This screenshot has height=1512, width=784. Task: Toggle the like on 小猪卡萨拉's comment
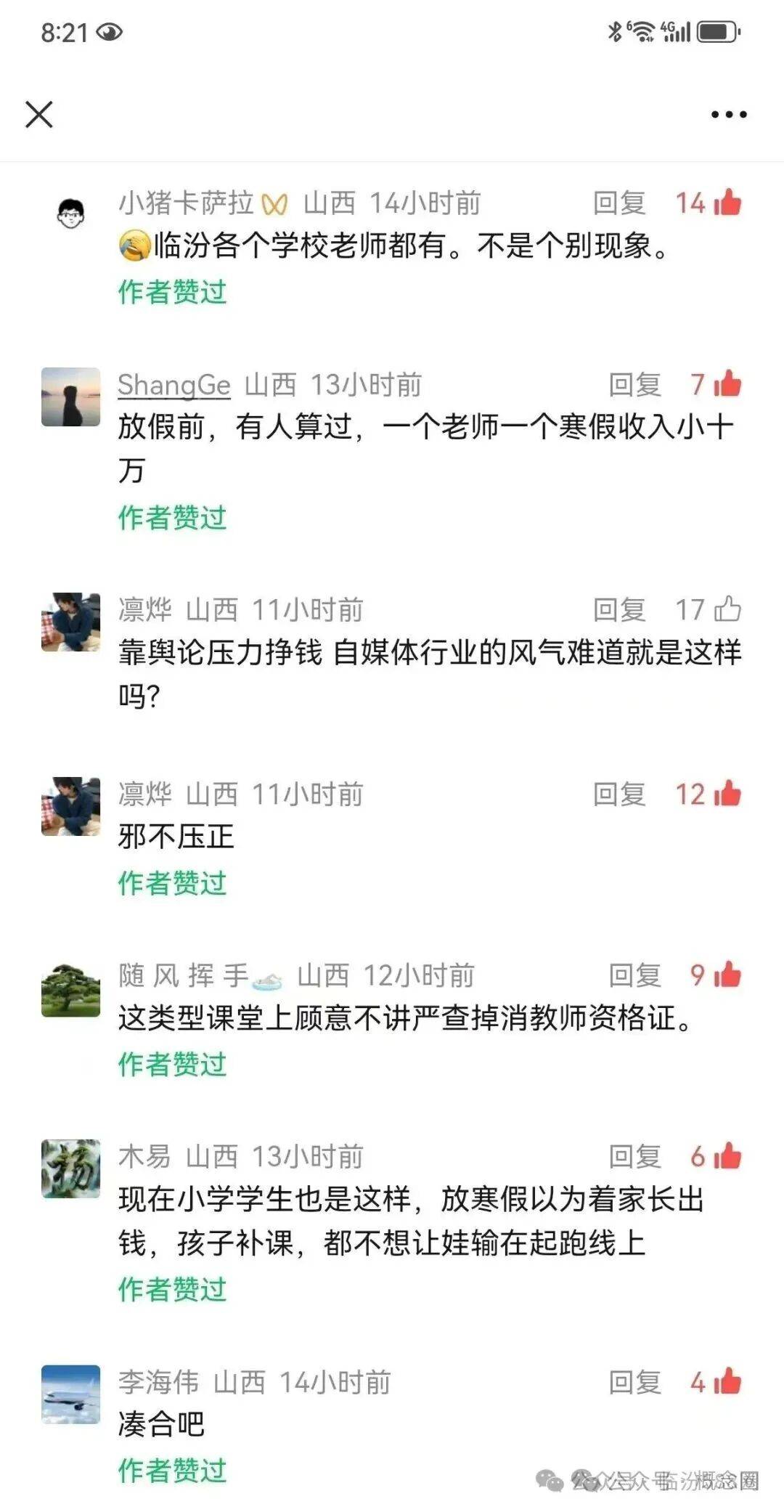pyautogui.click(x=727, y=203)
